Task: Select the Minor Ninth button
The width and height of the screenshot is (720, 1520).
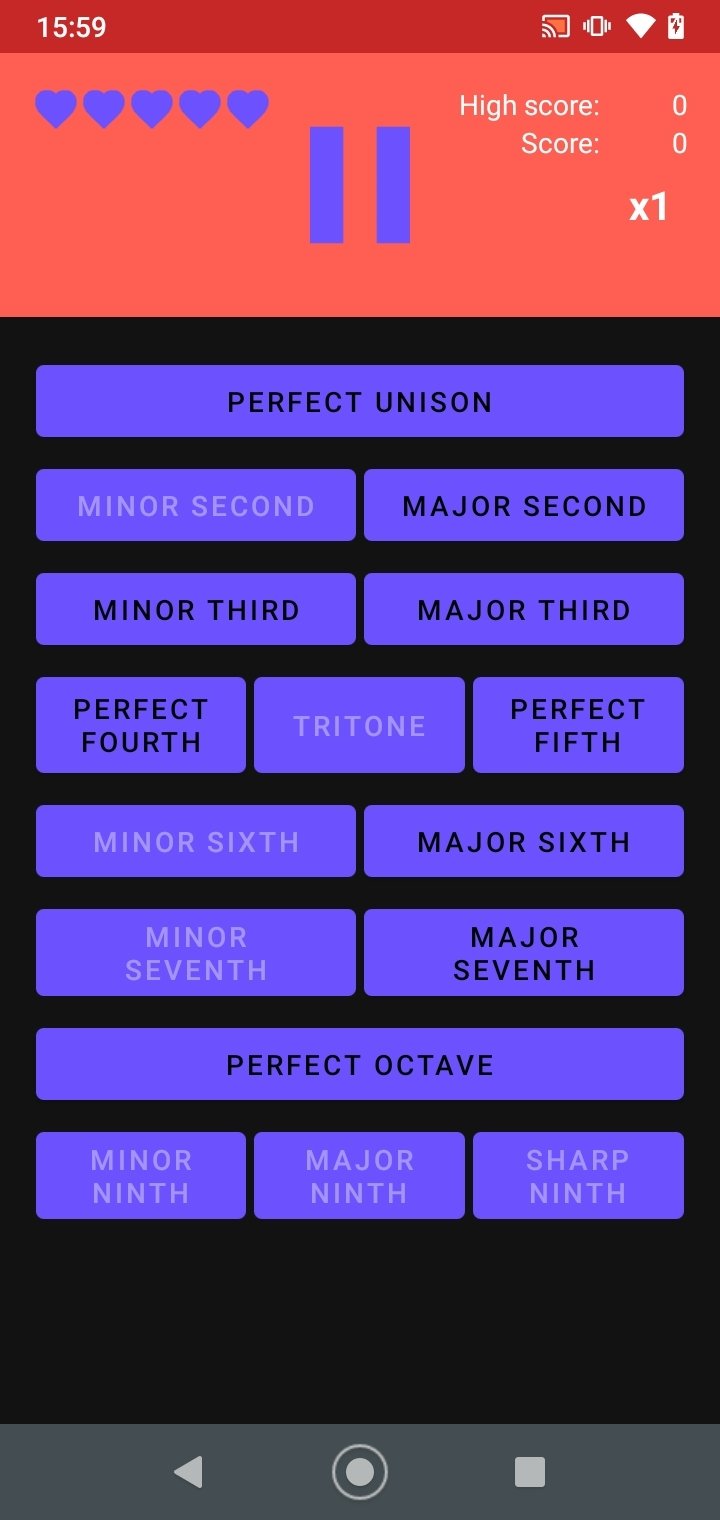Action: [141, 1176]
